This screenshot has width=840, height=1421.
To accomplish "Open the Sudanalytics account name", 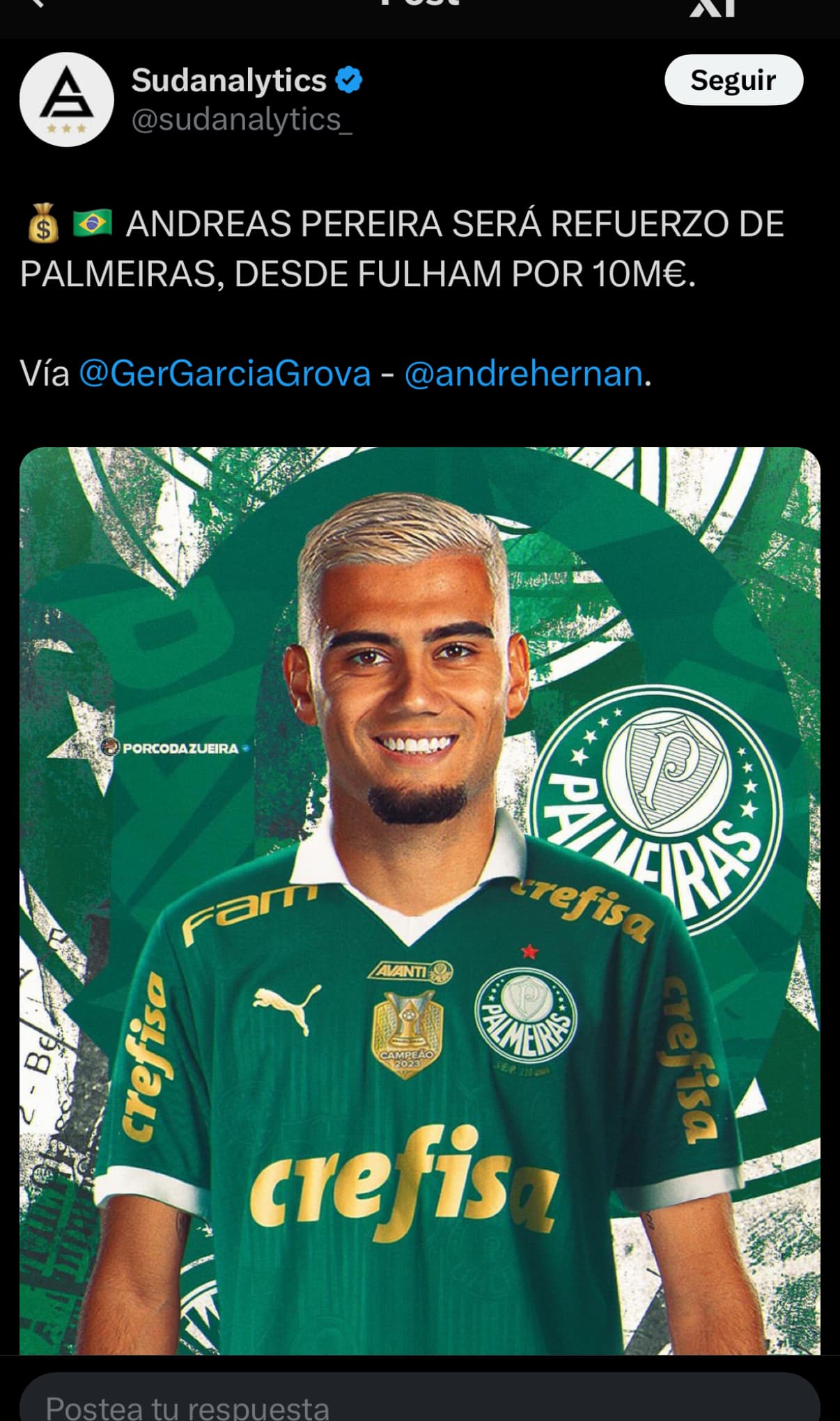I will pos(228,80).
